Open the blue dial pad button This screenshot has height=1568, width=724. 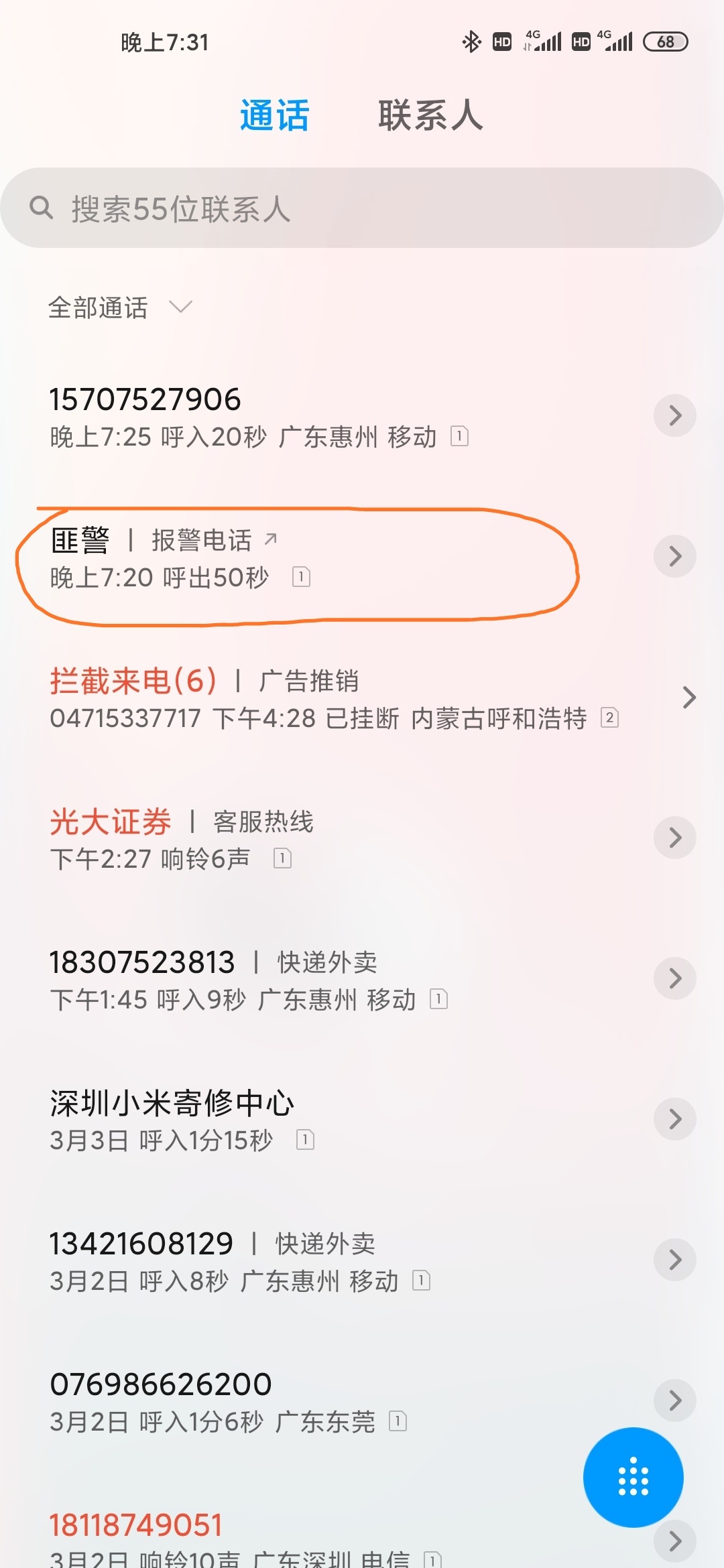click(633, 1478)
